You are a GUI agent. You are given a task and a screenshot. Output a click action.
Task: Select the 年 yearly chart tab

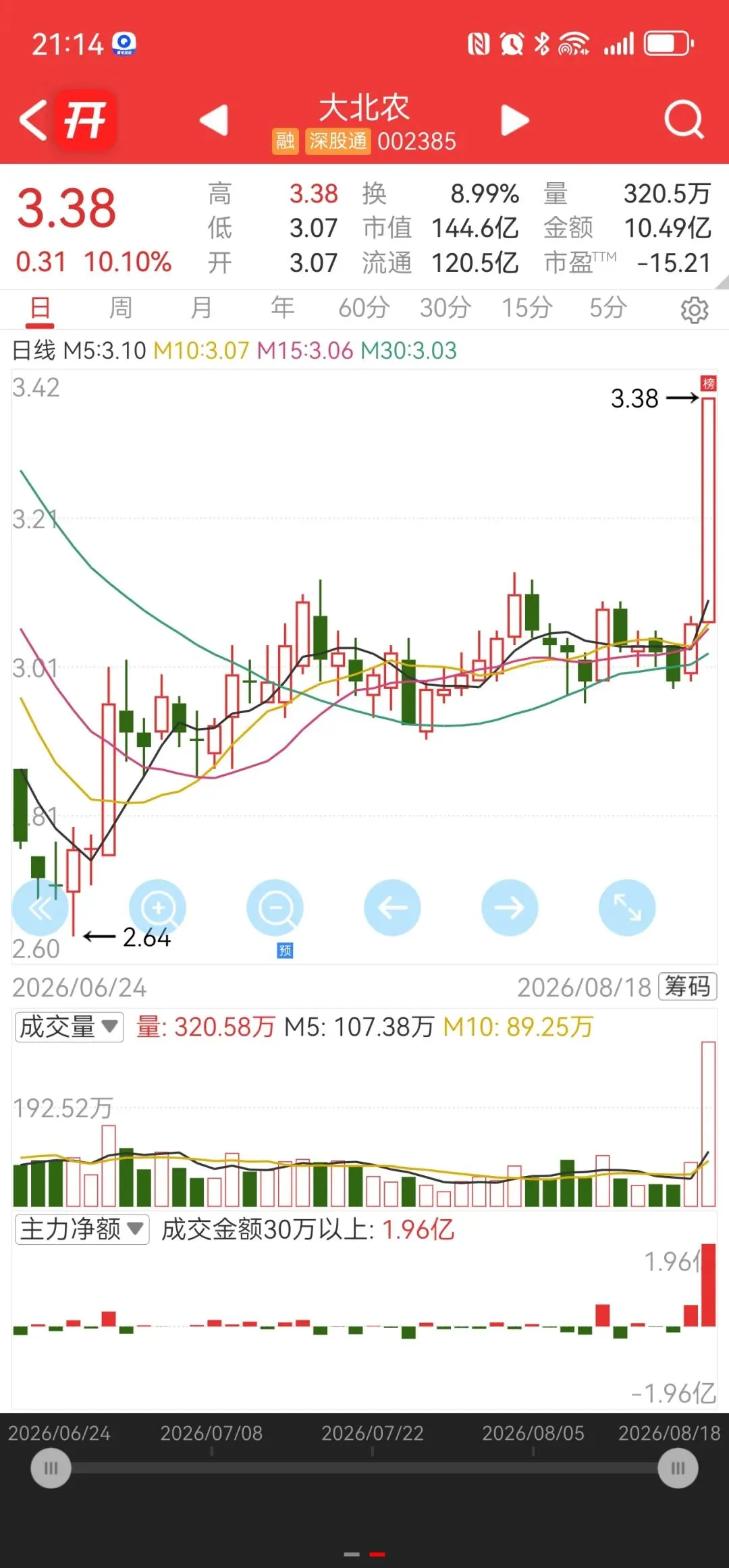(282, 308)
